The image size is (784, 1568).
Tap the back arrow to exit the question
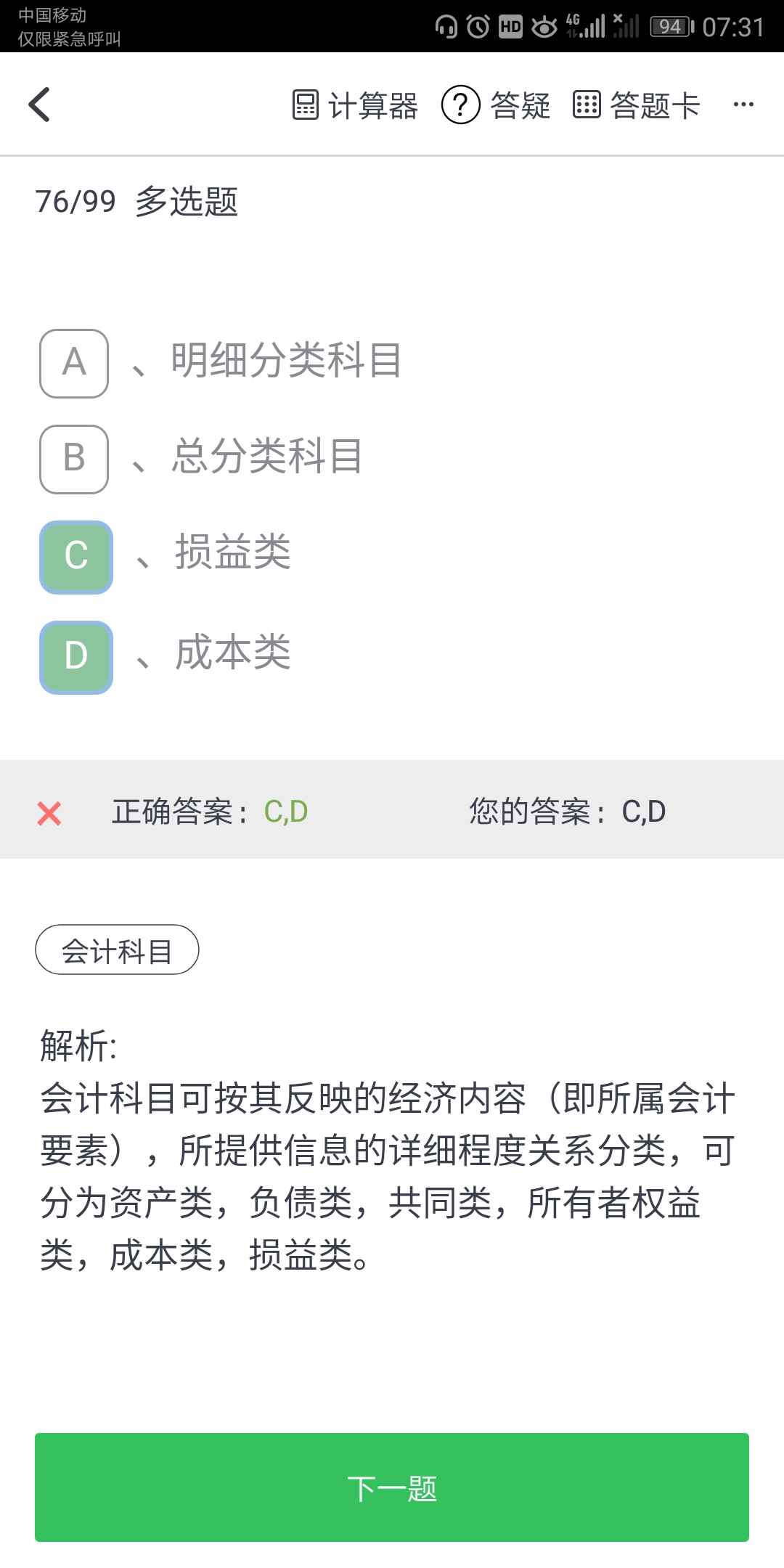[40, 105]
